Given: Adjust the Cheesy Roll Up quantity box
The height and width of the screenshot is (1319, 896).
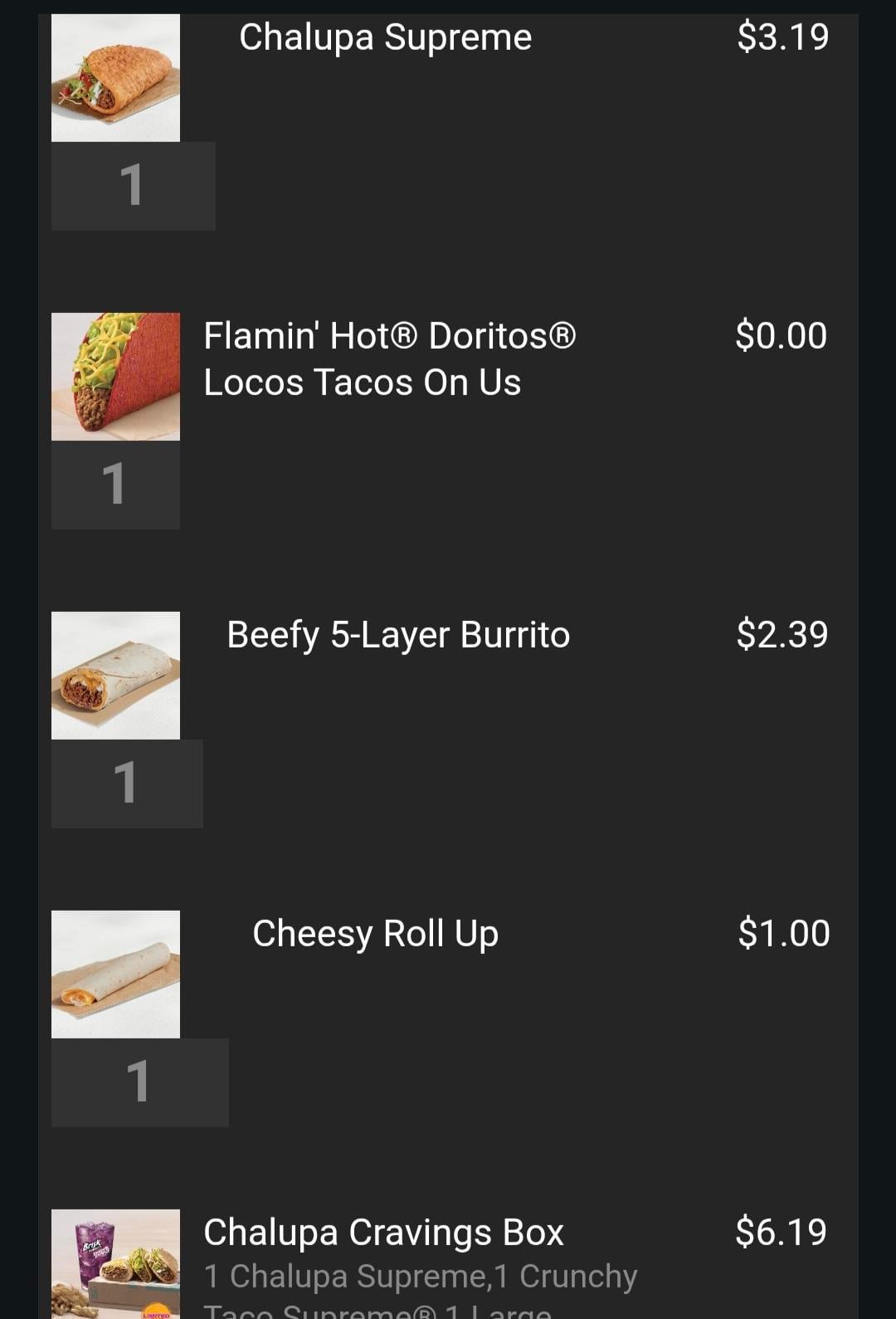Looking at the screenshot, I should click(x=139, y=1082).
